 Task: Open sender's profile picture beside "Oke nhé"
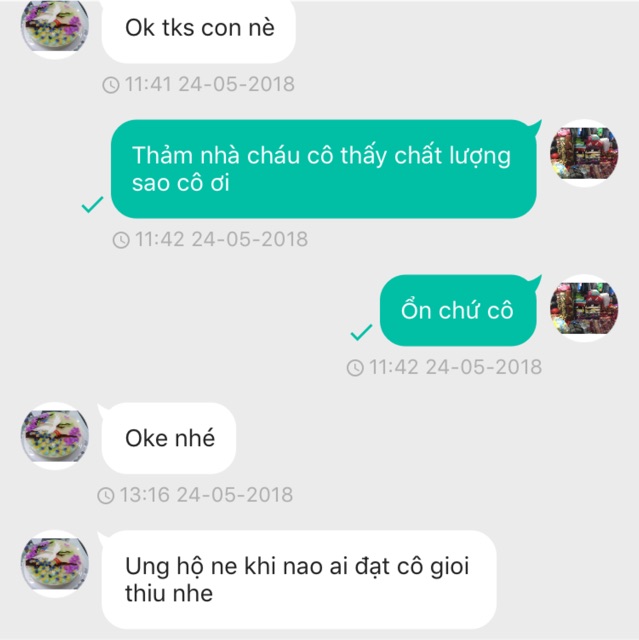[x=54, y=437]
